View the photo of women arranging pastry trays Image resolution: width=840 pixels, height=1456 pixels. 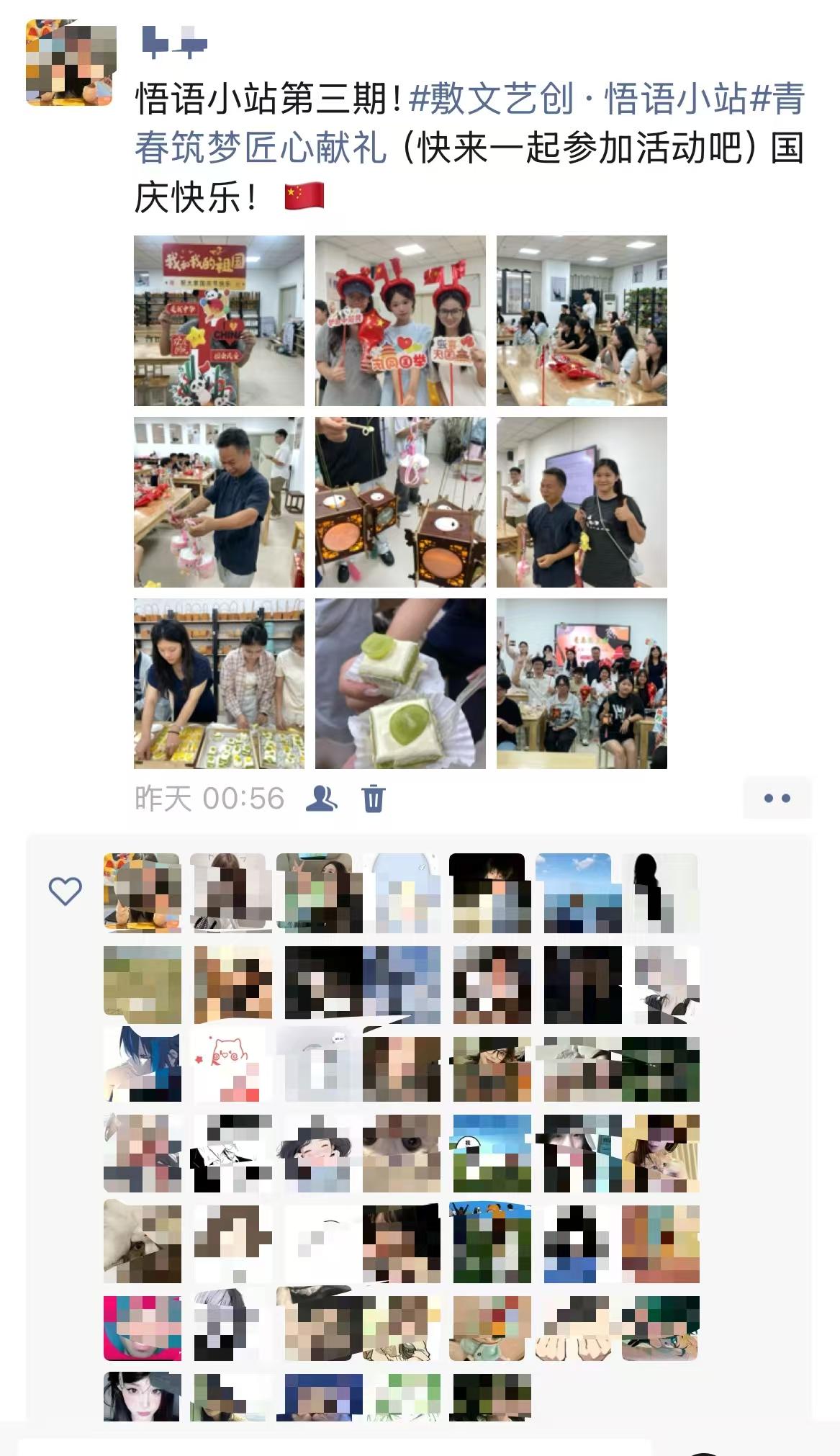click(x=219, y=684)
